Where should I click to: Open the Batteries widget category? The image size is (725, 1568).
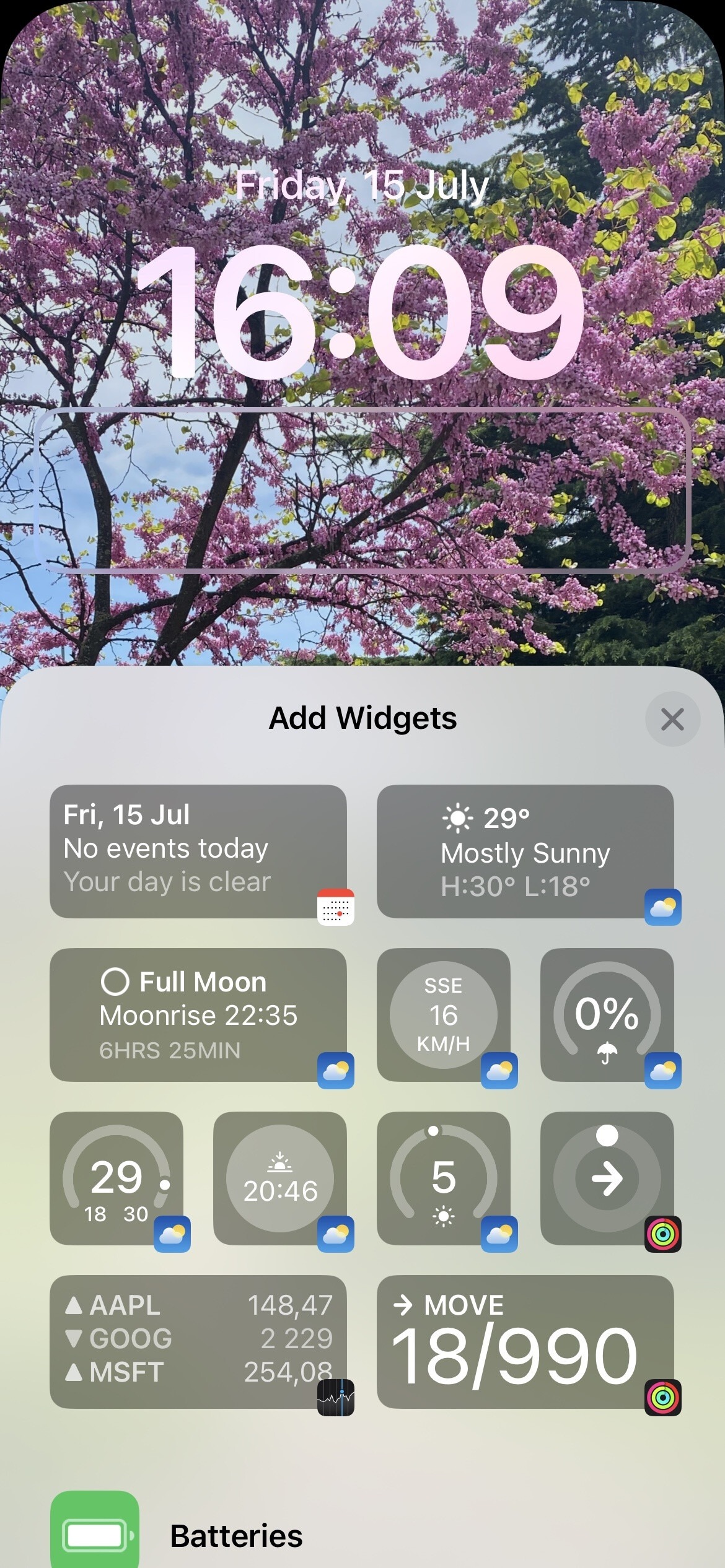235,1536
